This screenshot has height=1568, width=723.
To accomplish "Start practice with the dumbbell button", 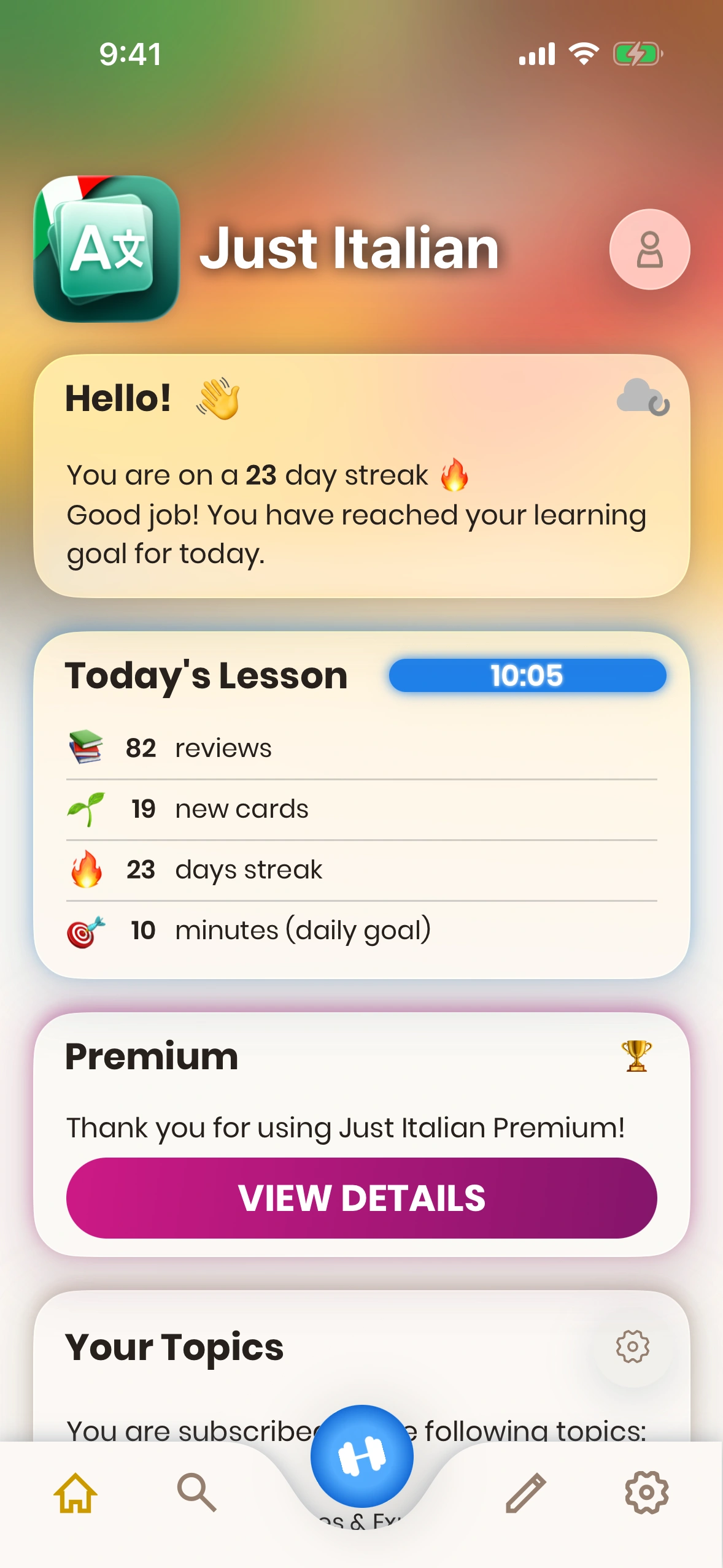I will [361, 1456].
